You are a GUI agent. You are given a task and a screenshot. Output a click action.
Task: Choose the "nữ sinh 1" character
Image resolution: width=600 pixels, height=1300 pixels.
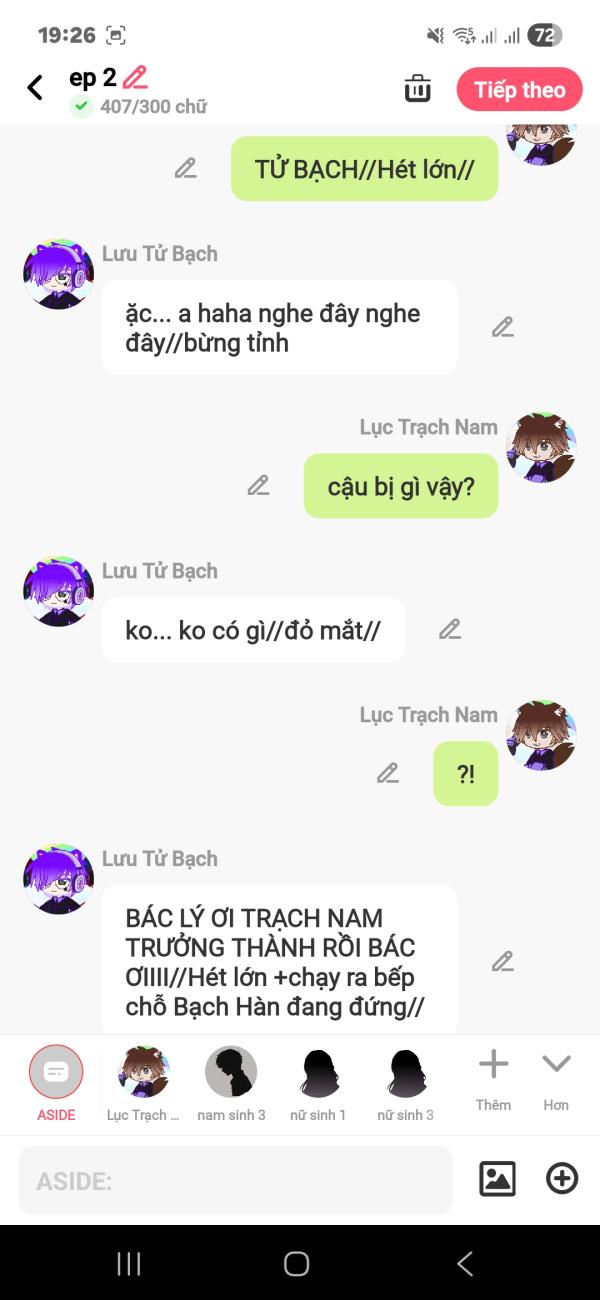point(319,1084)
